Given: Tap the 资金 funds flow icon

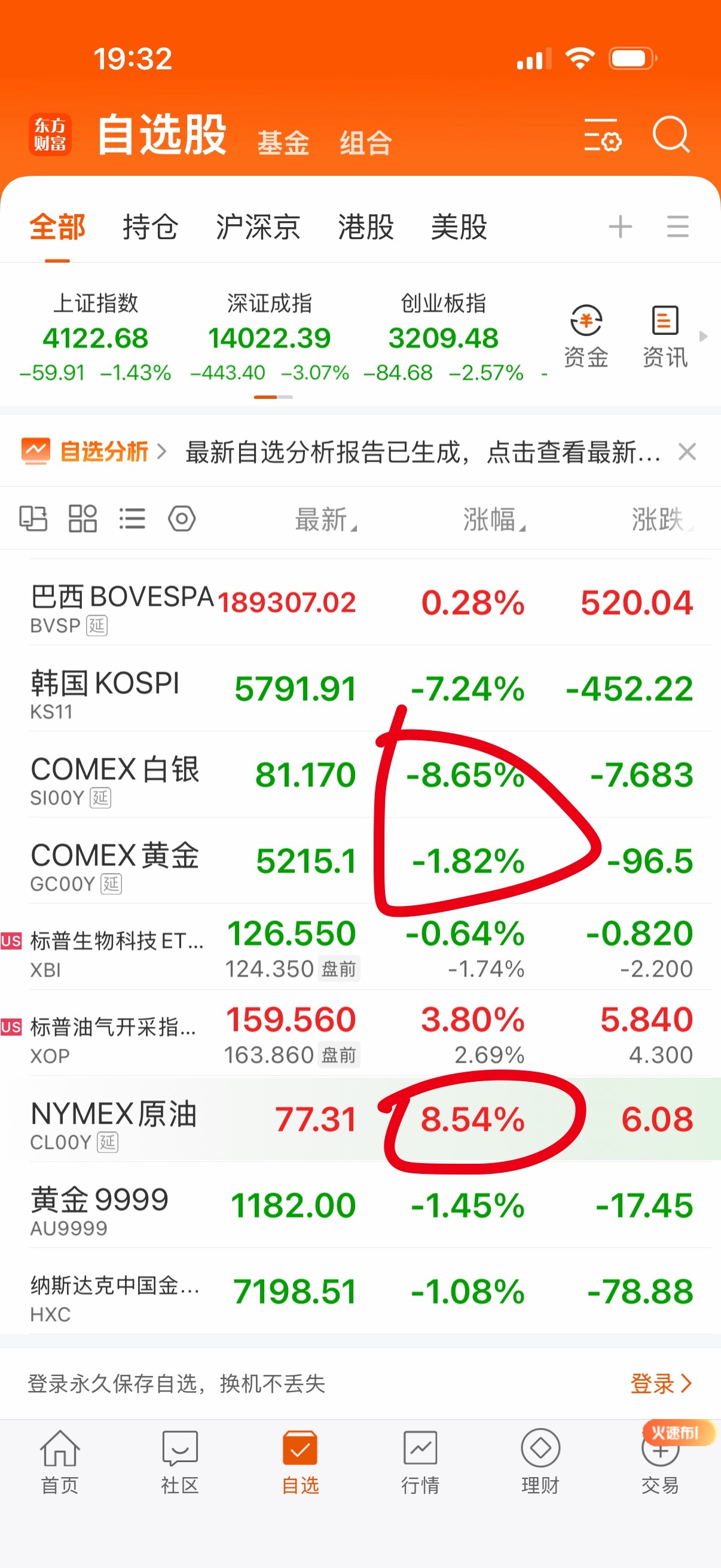Looking at the screenshot, I should (x=586, y=334).
